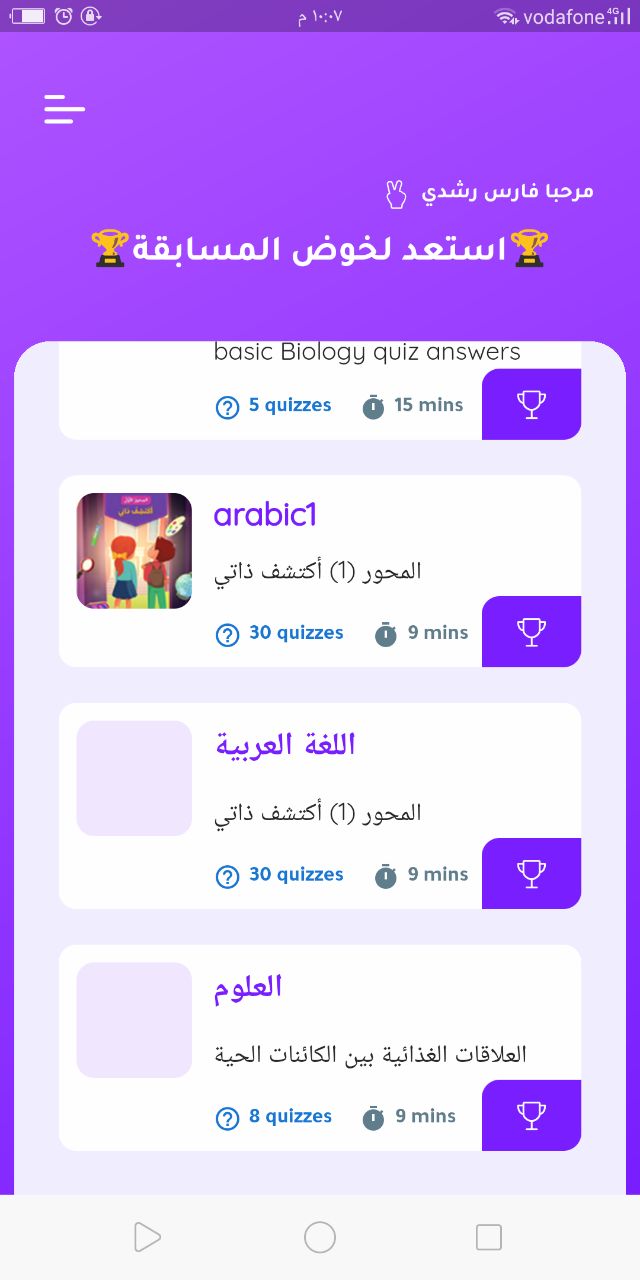Tap the trophy button on العلوم card
Screen dimensions: 640x1280
point(531,1115)
